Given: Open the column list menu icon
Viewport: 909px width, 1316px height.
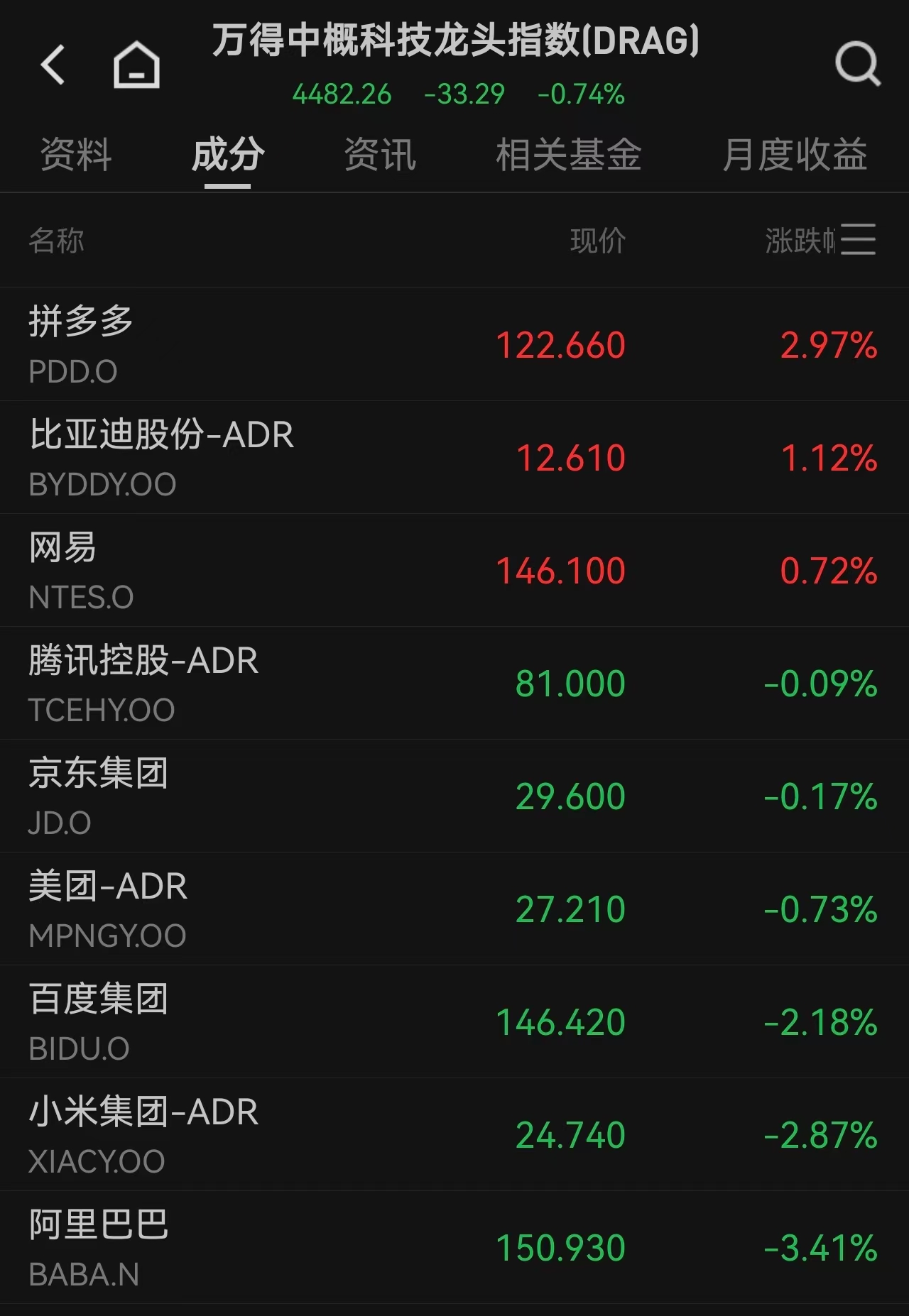Looking at the screenshot, I should tap(858, 239).
